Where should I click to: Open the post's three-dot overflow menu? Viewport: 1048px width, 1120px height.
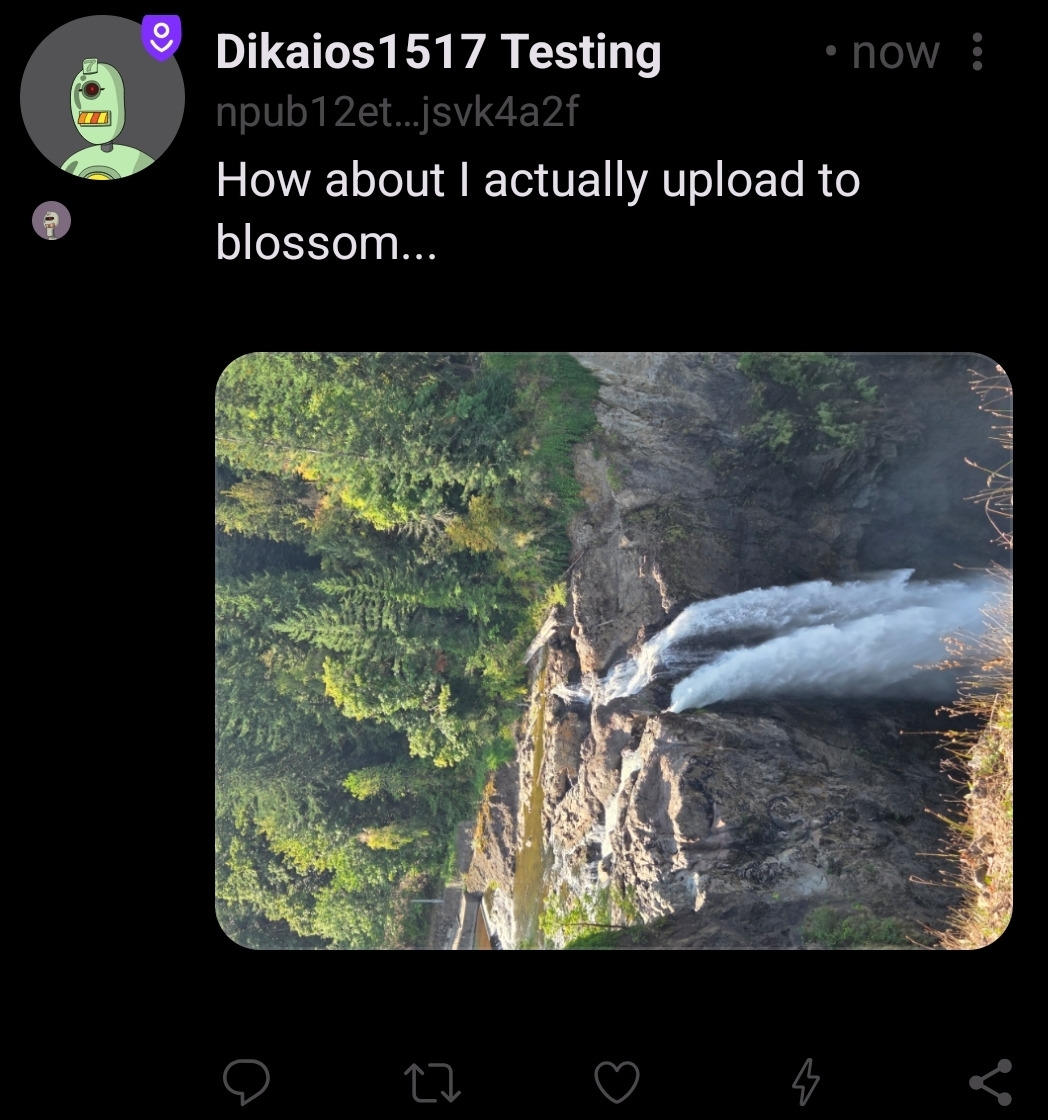coord(977,52)
